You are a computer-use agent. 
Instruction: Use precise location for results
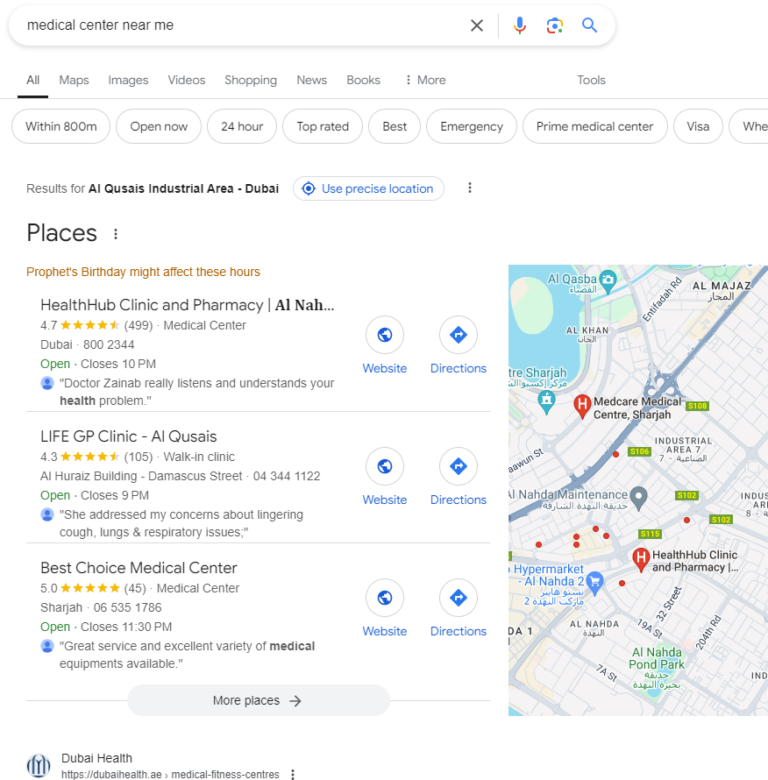(x=368, y=189)
